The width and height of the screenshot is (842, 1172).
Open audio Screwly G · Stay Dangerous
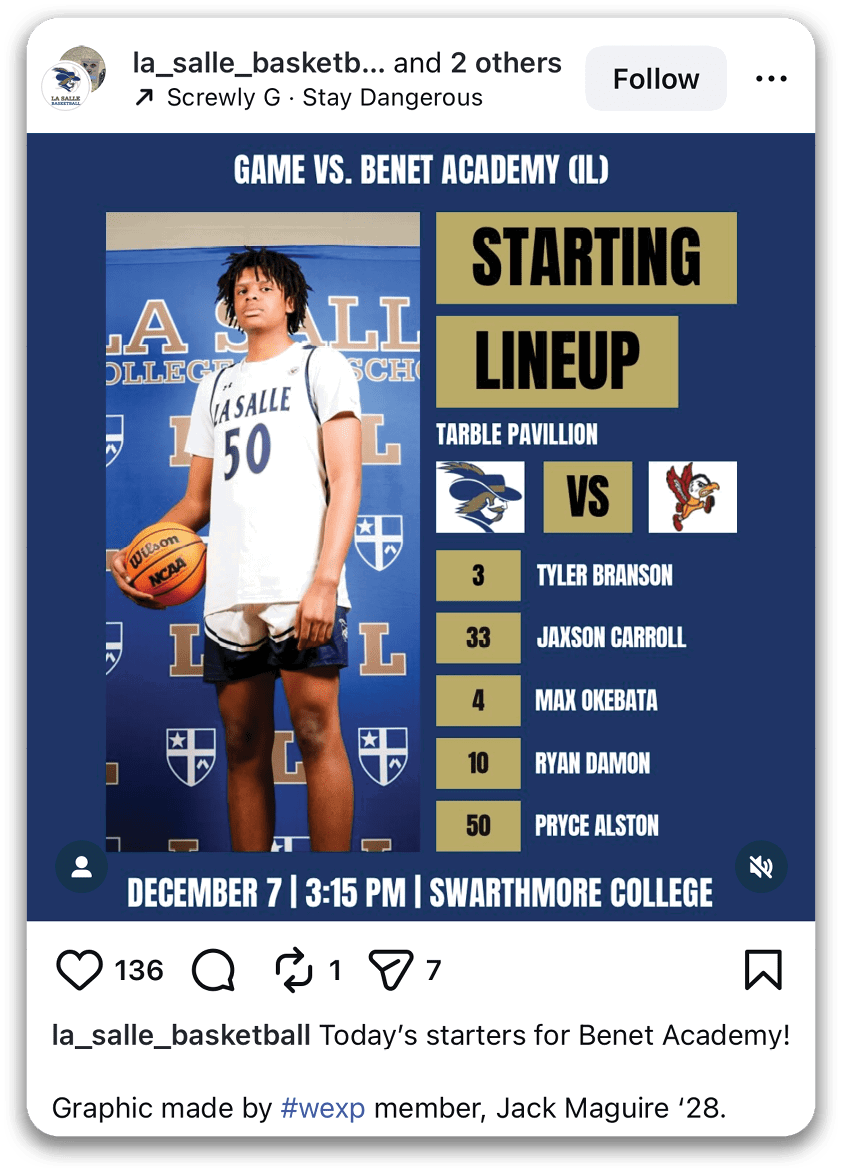[x=324, y=97]
